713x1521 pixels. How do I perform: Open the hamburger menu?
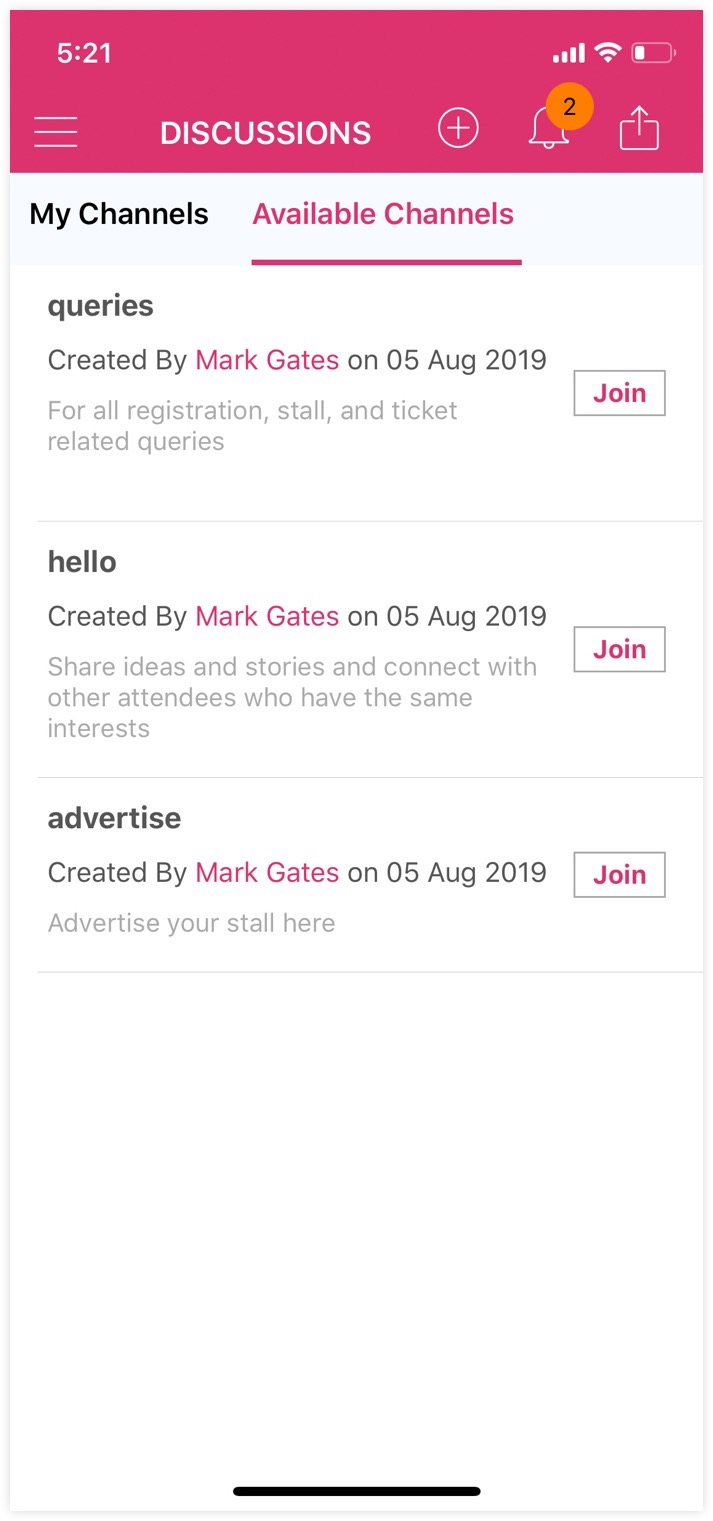(x=56, y=132)
